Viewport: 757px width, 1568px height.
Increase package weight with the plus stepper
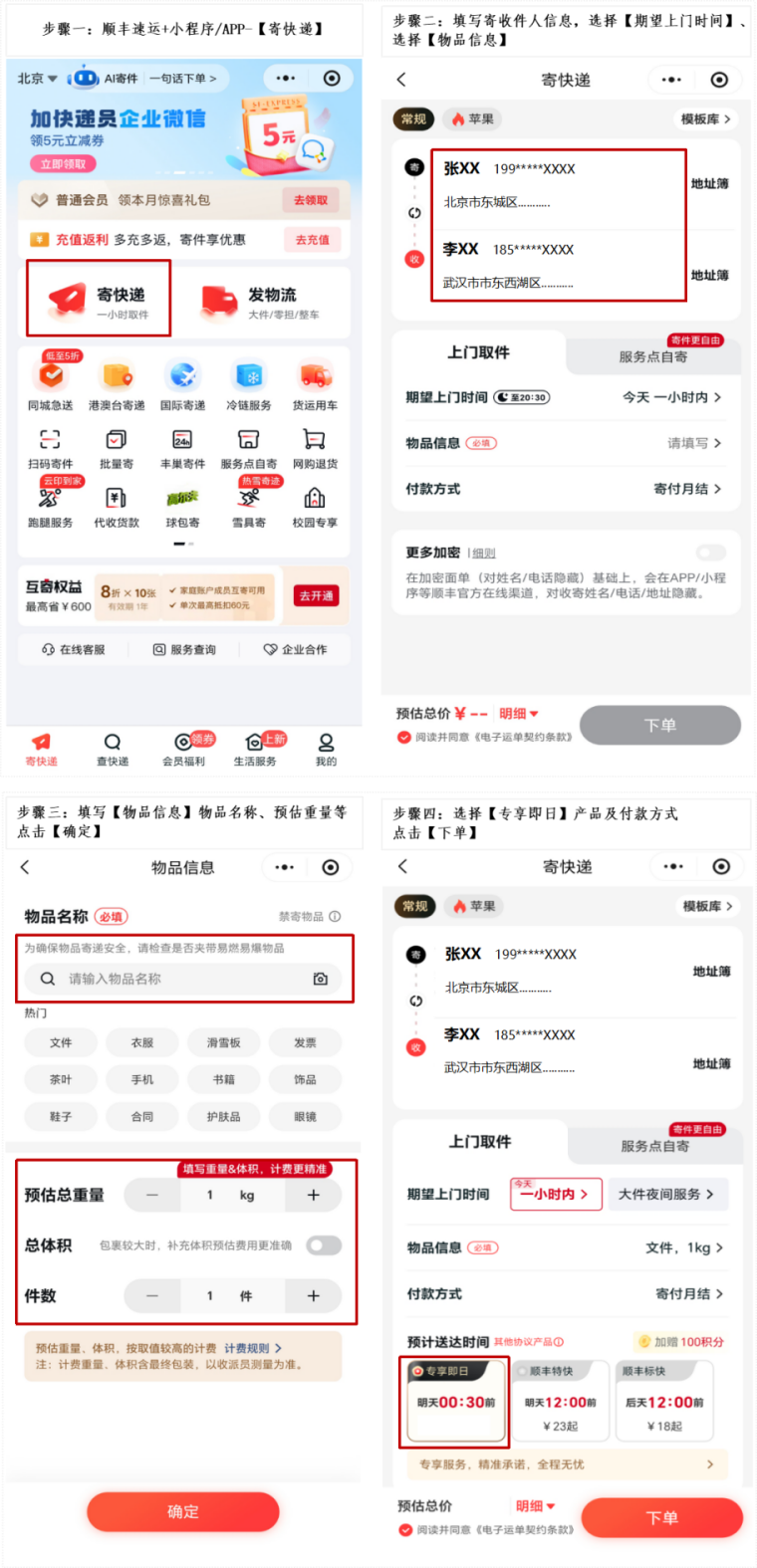pyautogui.click(x=315, y=1195)
